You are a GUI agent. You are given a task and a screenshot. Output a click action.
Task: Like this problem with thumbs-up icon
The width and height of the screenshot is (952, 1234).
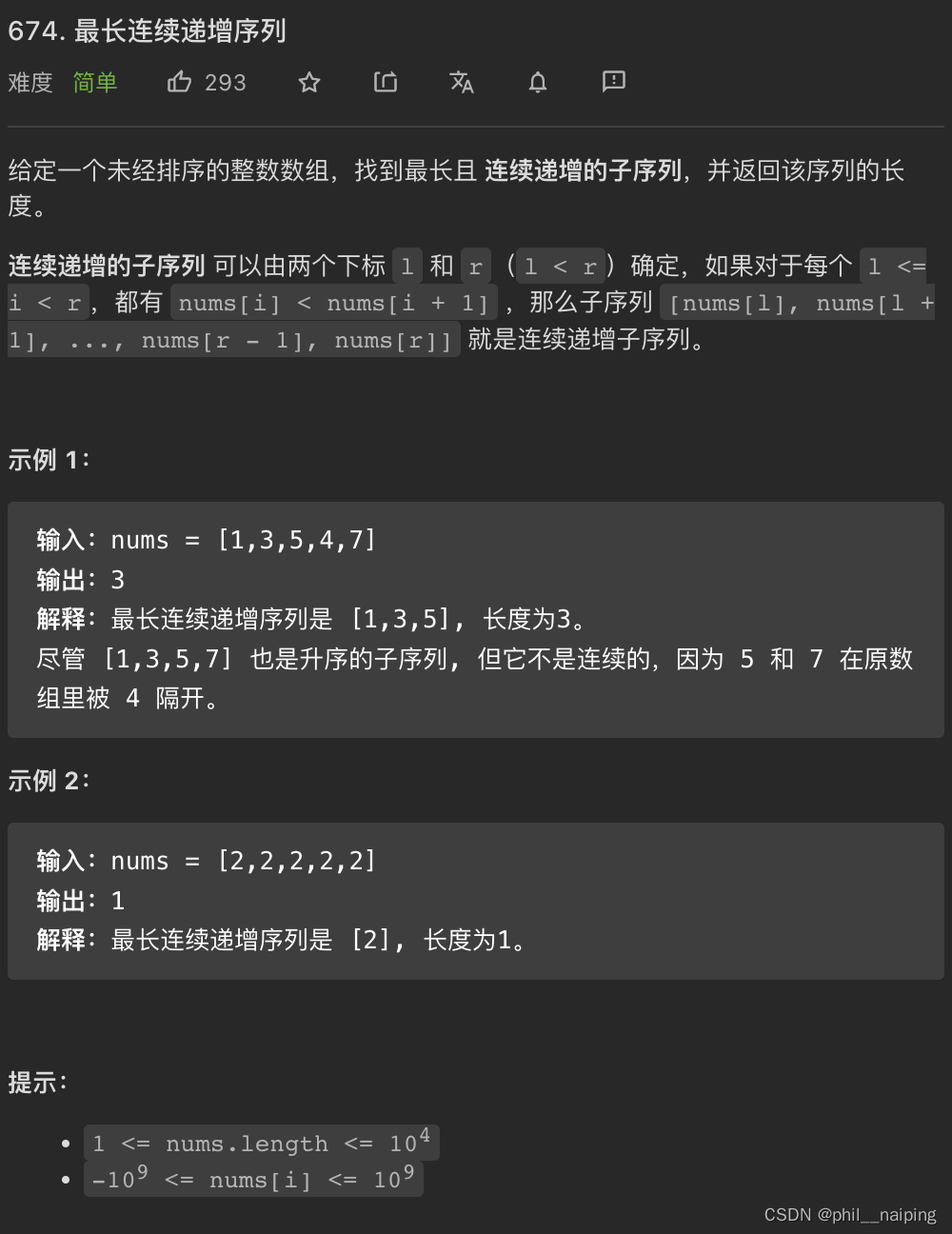click(x=180, y=83)
